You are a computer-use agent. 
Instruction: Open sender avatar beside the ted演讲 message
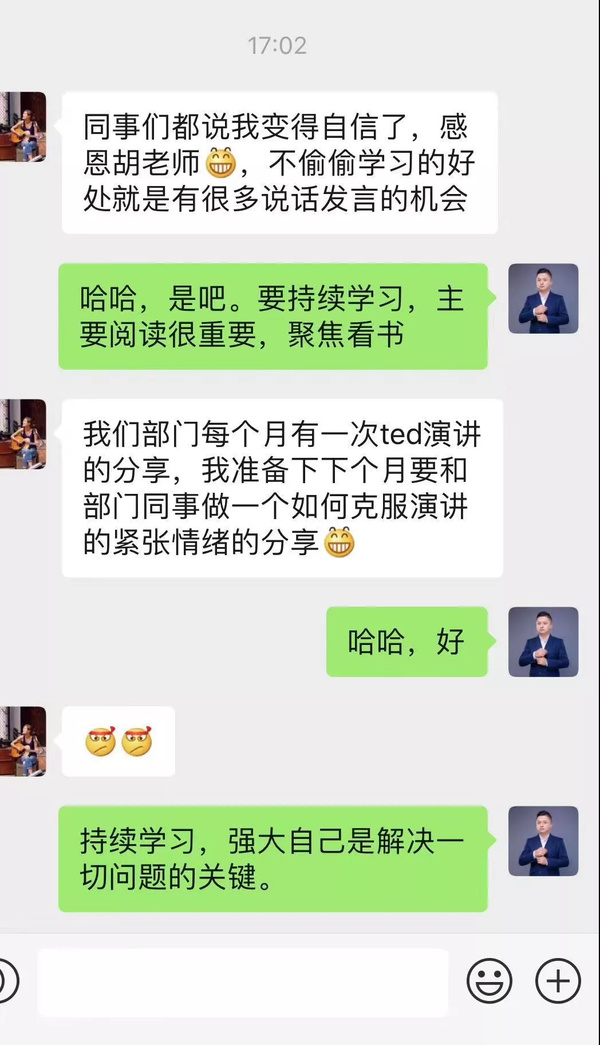point(22,433)
